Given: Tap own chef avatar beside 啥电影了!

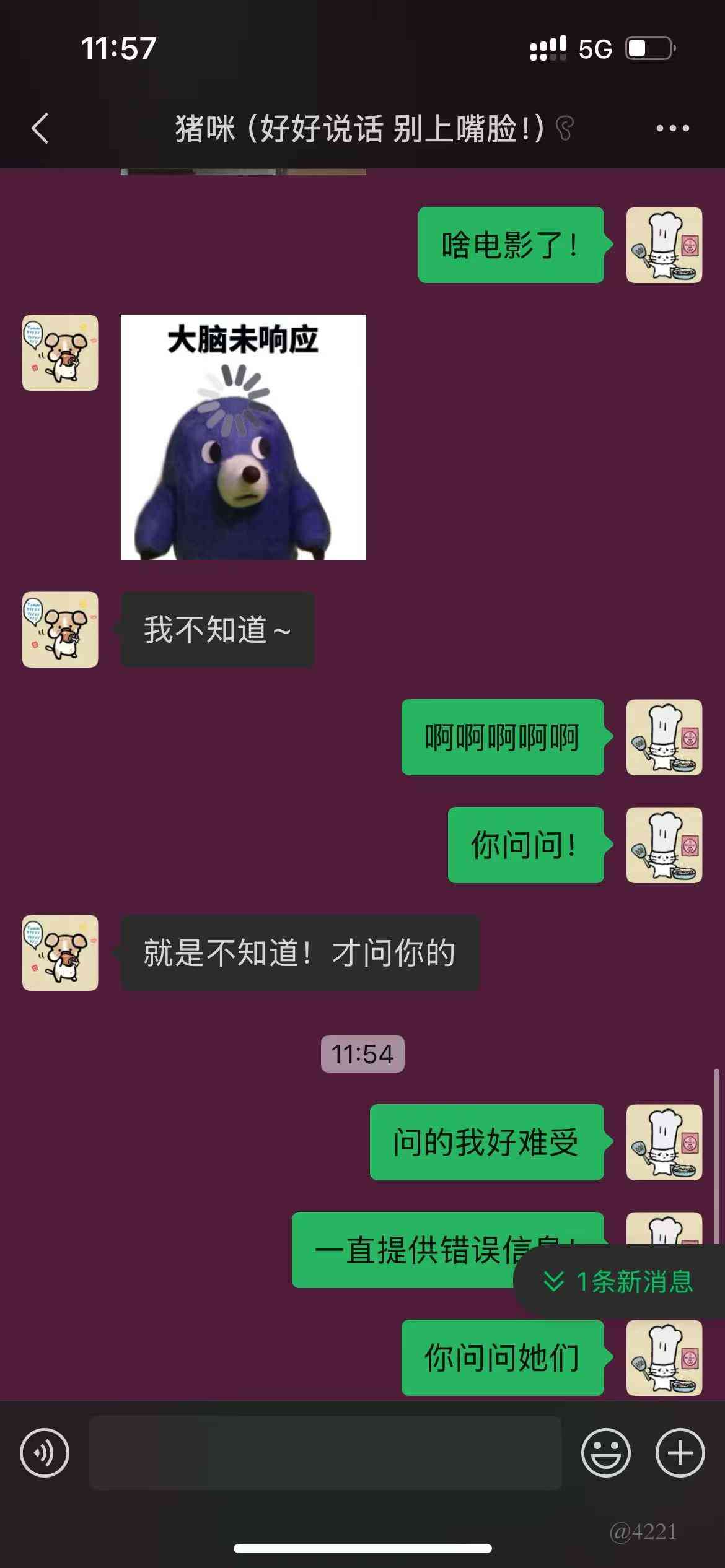Looking at the screenshot, I should click(664, 245).
